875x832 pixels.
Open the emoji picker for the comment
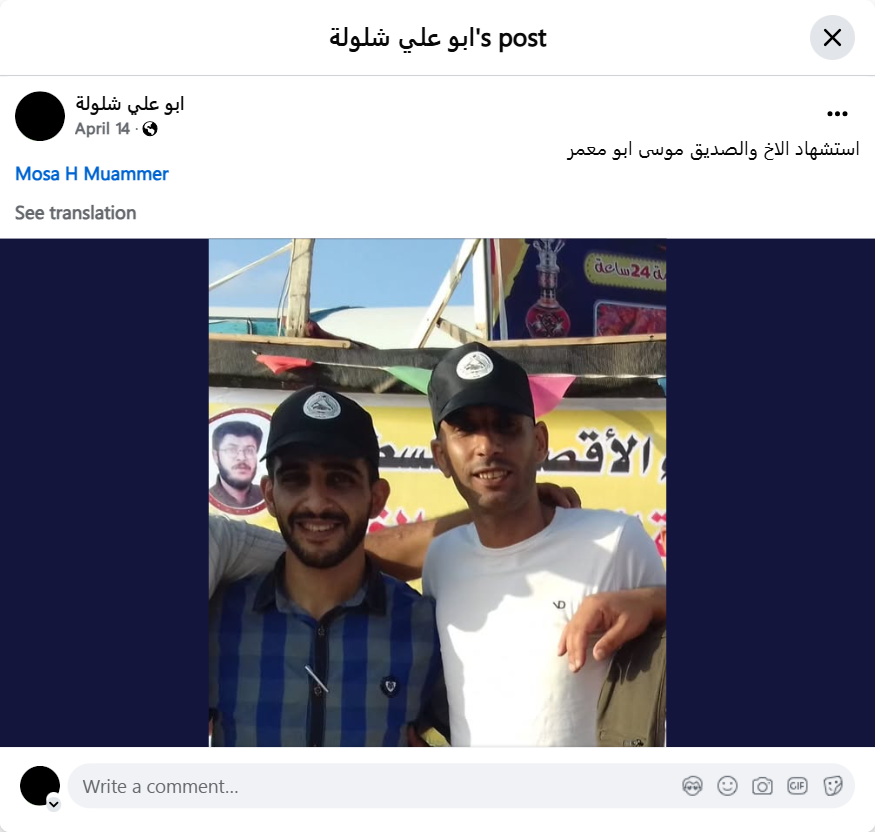click(727, 786)
